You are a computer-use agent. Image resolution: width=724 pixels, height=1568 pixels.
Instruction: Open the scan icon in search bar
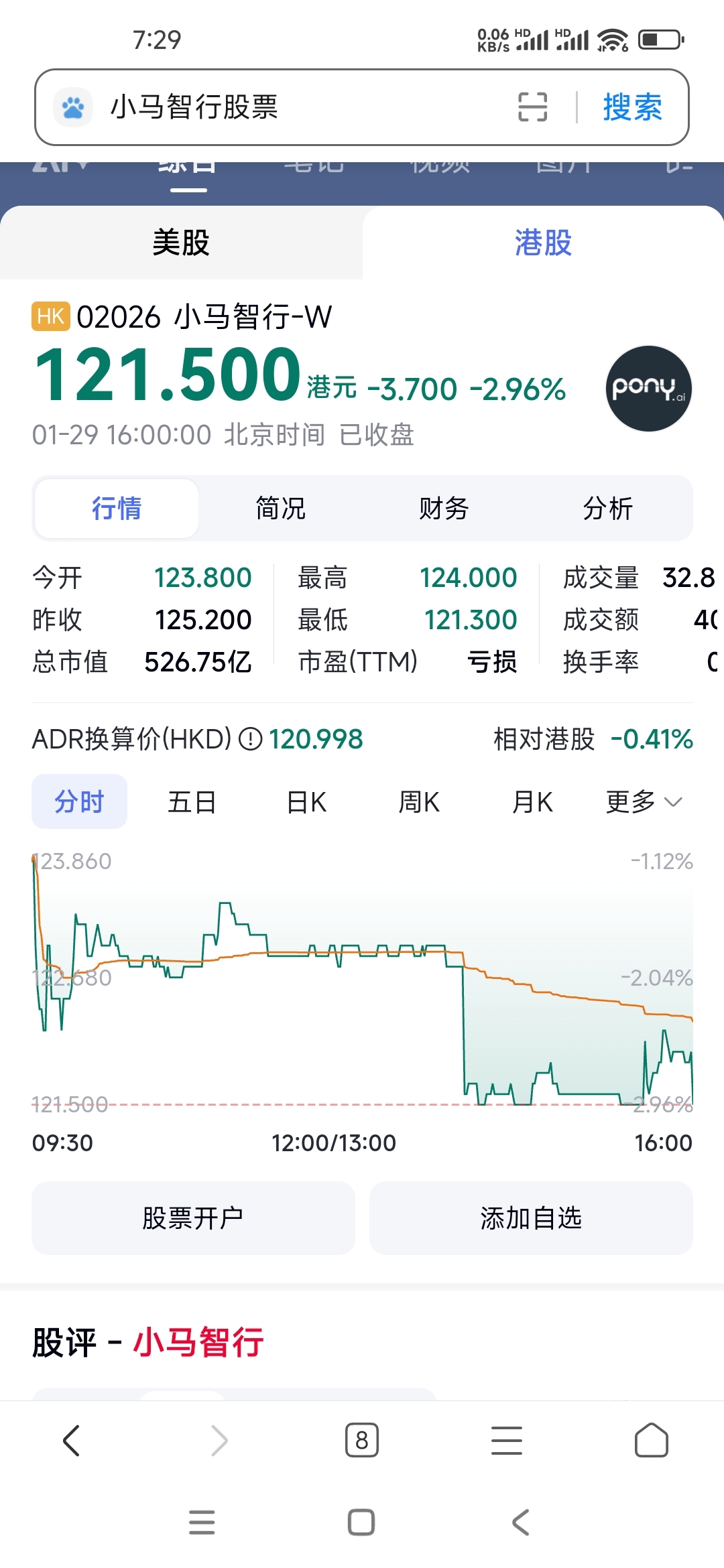tap(533, 107)
